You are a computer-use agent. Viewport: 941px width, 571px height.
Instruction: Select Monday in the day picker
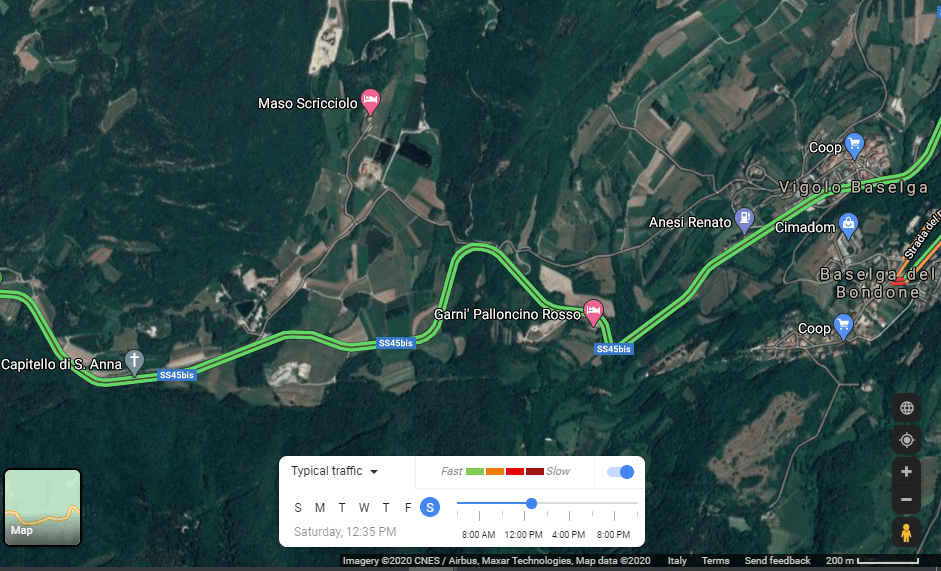click(x=320, y=508)
